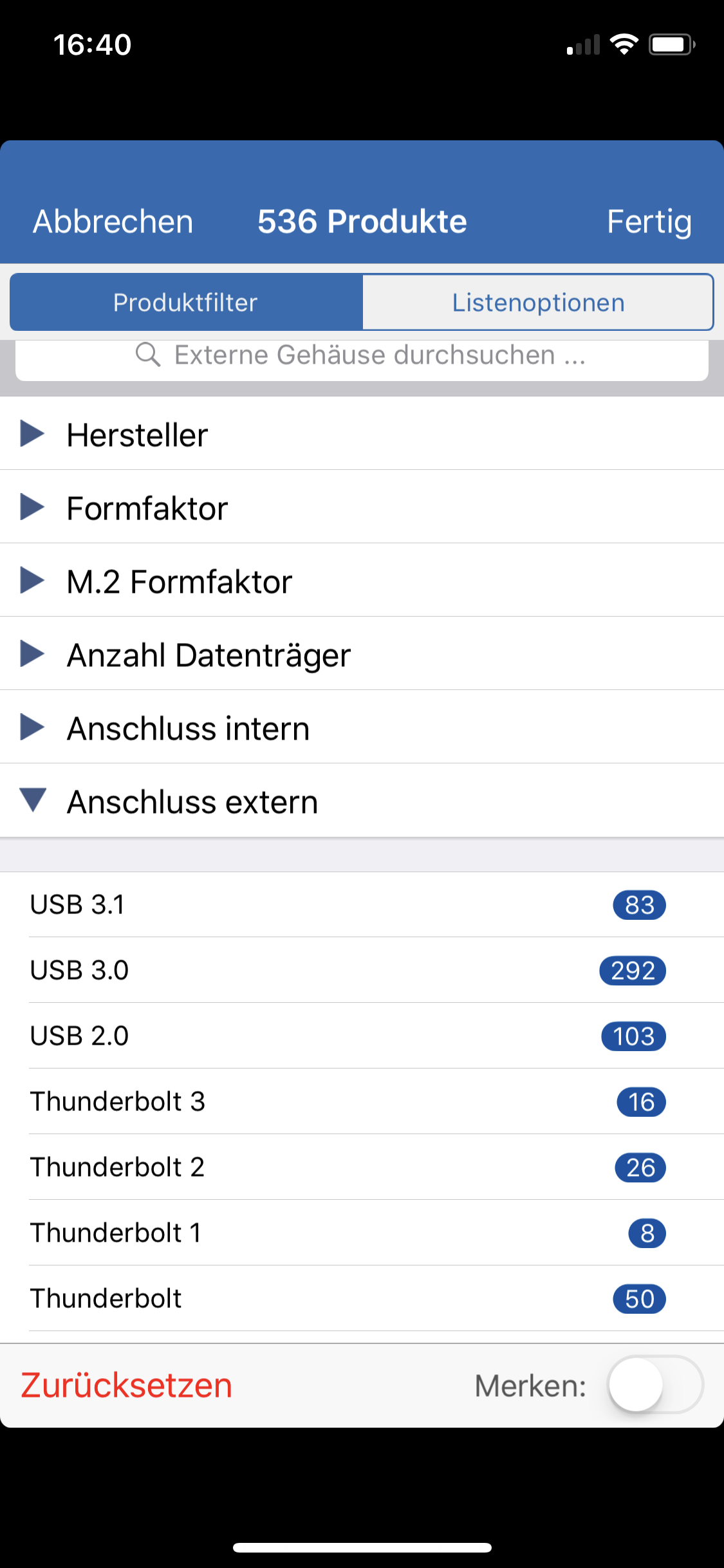Choose the Thunderbolt 1 filter

tap(362, 1233)
